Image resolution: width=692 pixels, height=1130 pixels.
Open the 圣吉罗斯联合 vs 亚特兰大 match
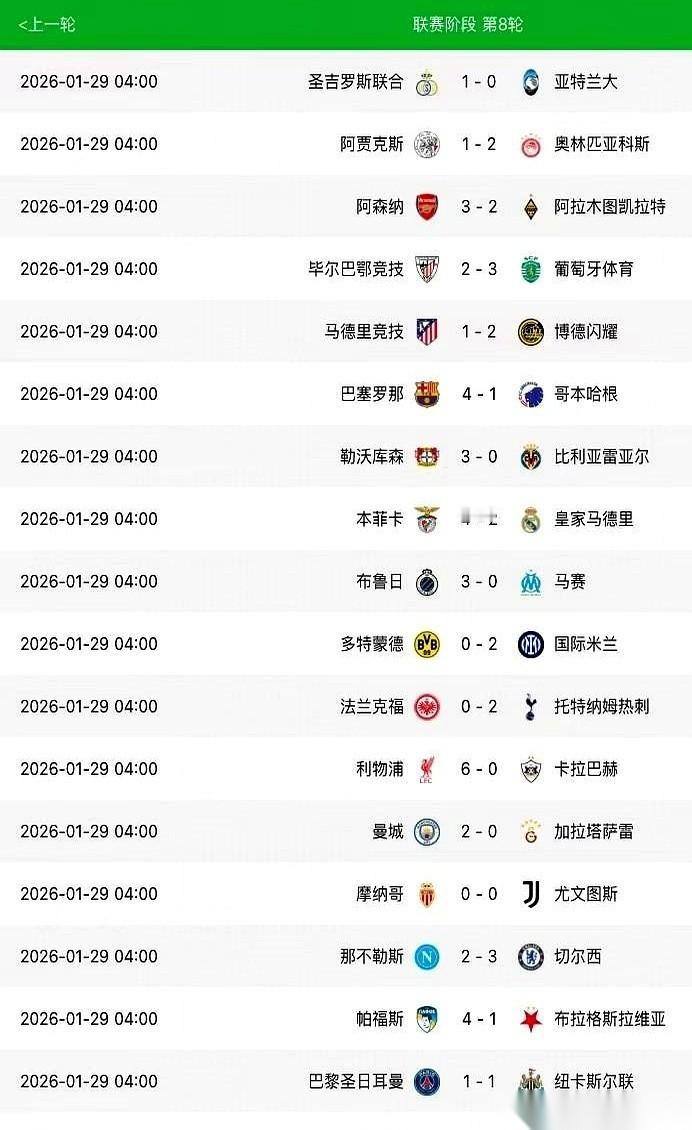478,82
